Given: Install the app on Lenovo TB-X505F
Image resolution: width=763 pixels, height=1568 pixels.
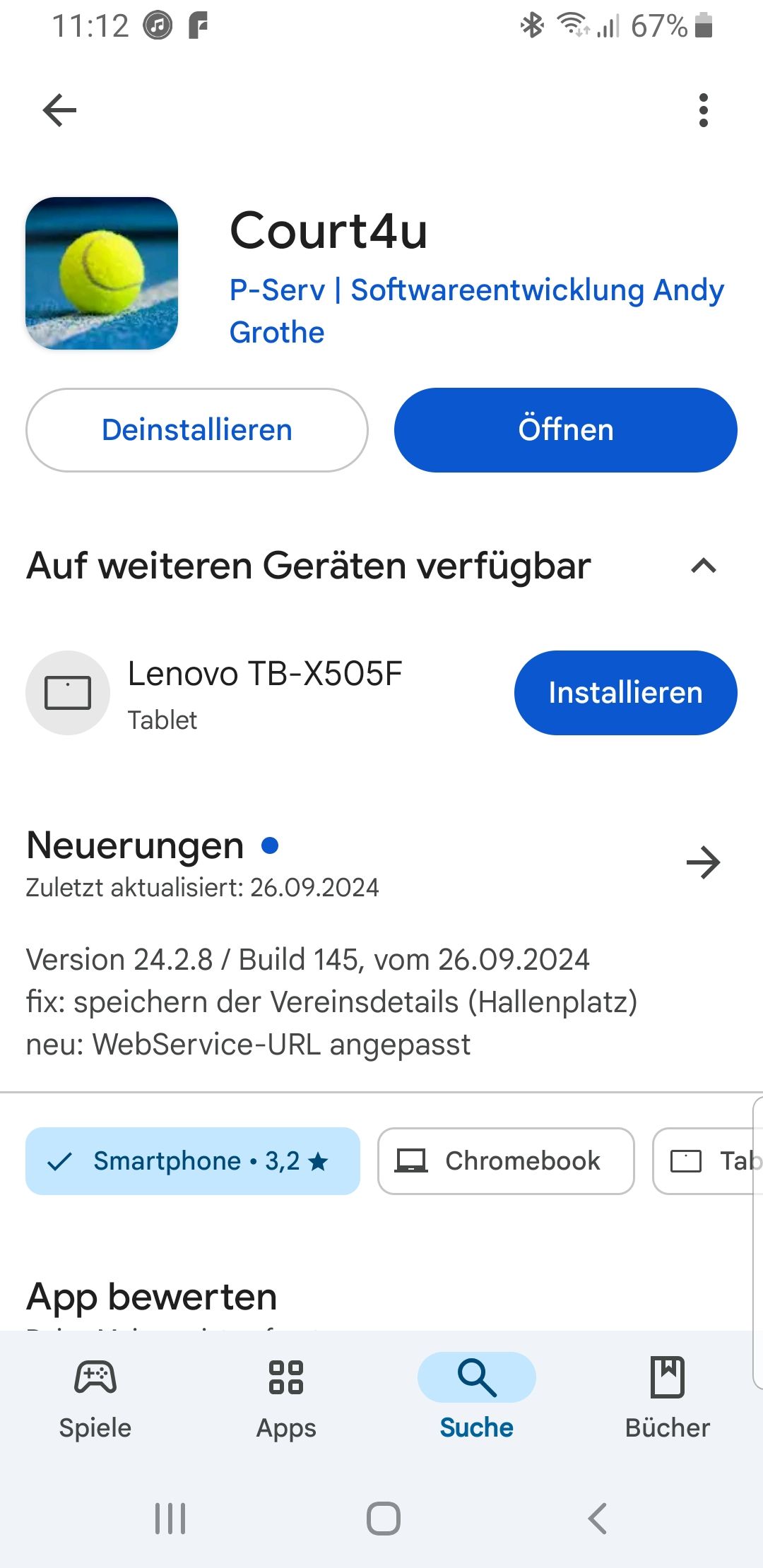Looking at the screenshot, I should point(625,693).
